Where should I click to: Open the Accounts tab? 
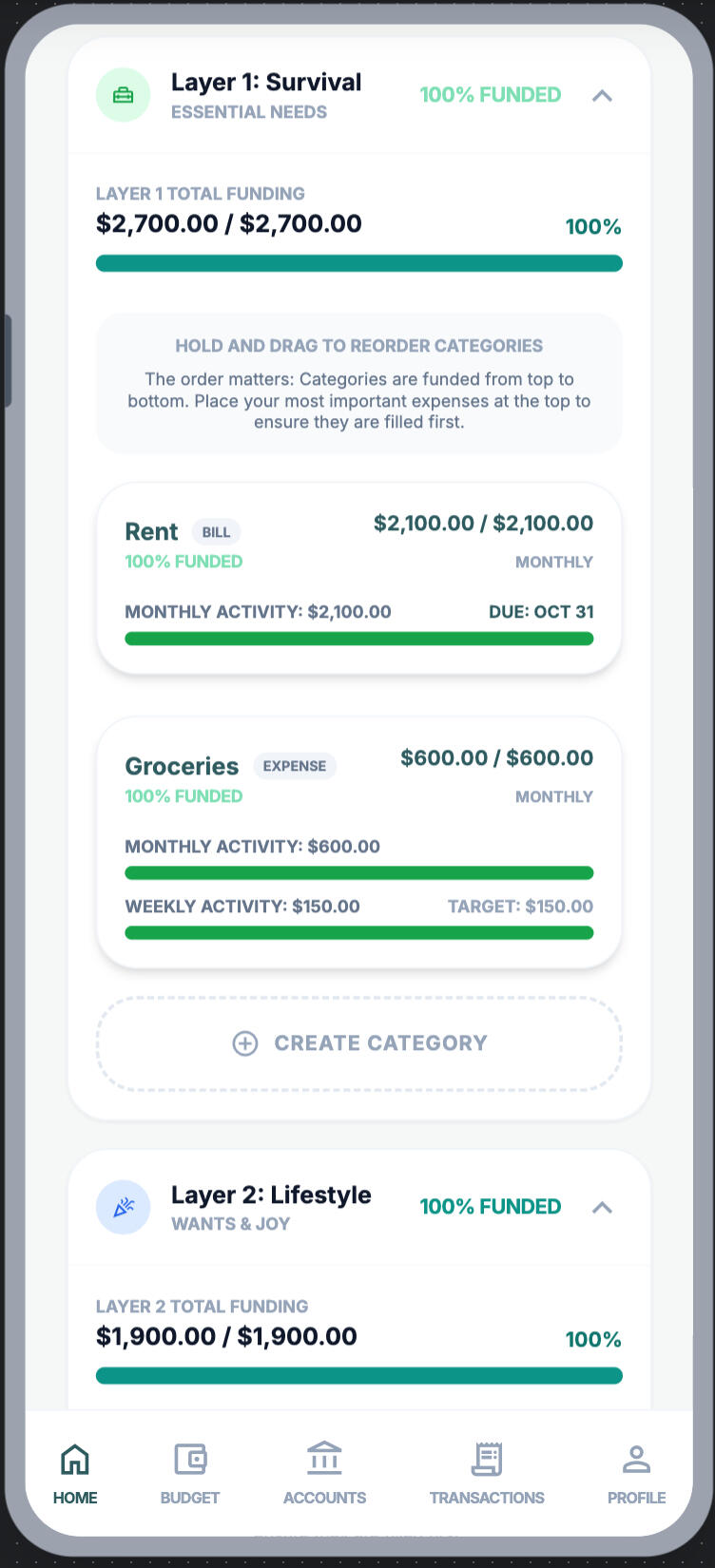tap(324, 1474)
